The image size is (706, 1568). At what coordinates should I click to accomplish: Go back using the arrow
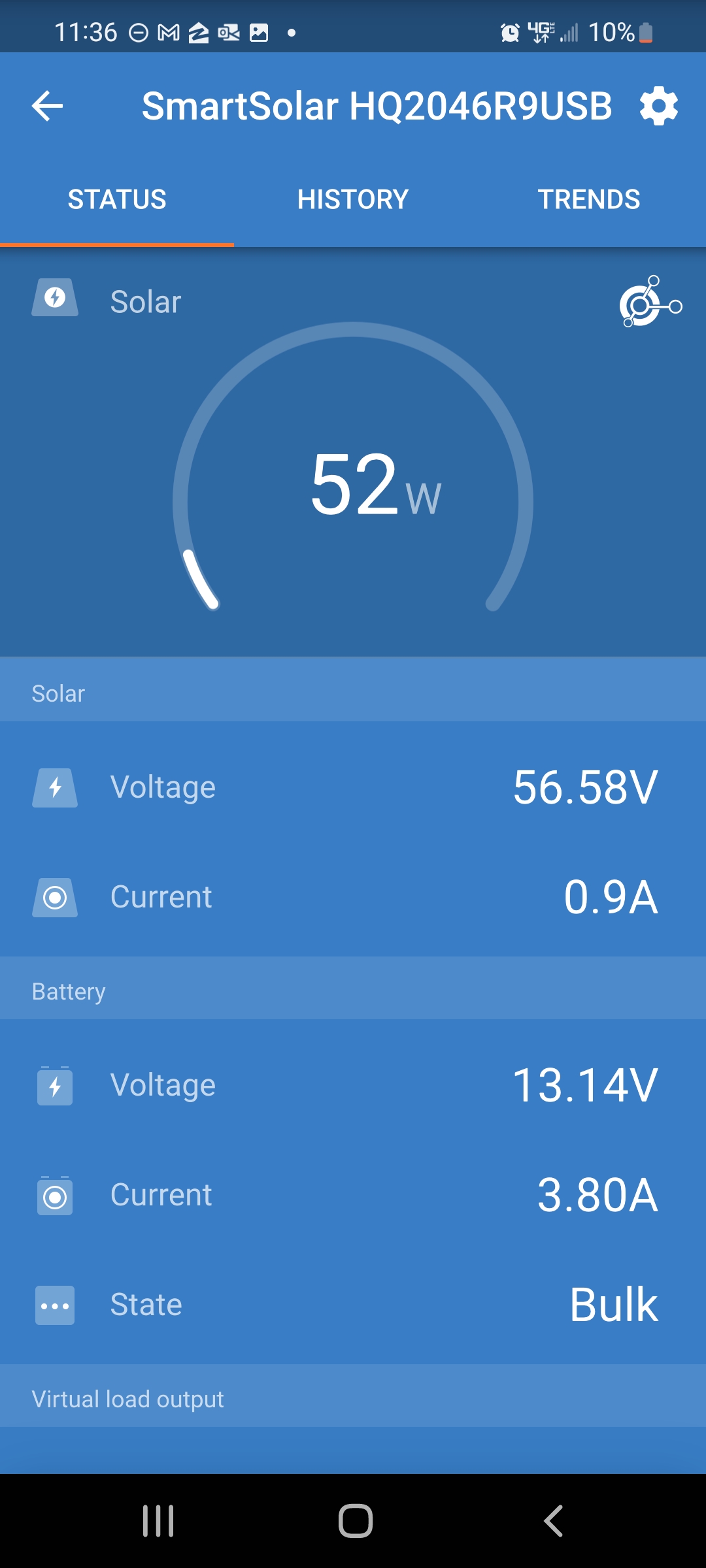pos(47,106)
